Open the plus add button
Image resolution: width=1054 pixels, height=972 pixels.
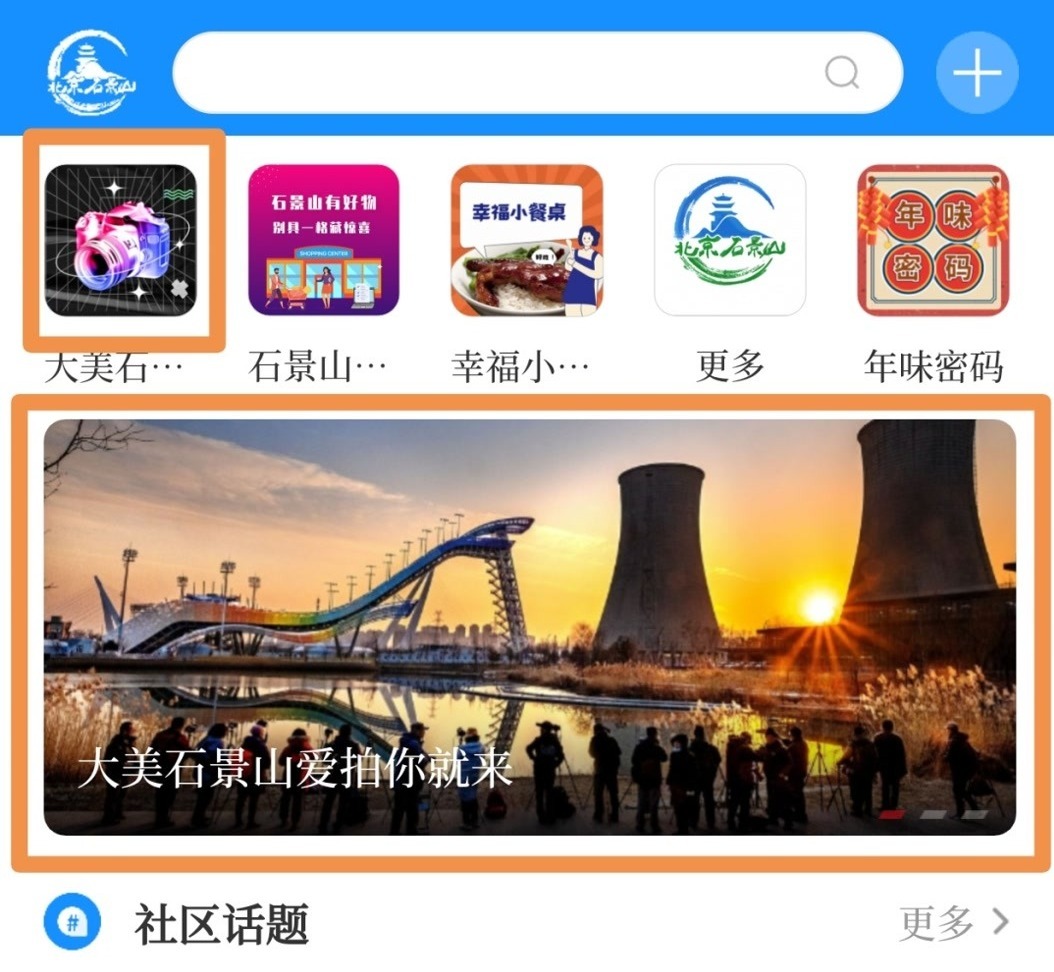coord(977,72)
